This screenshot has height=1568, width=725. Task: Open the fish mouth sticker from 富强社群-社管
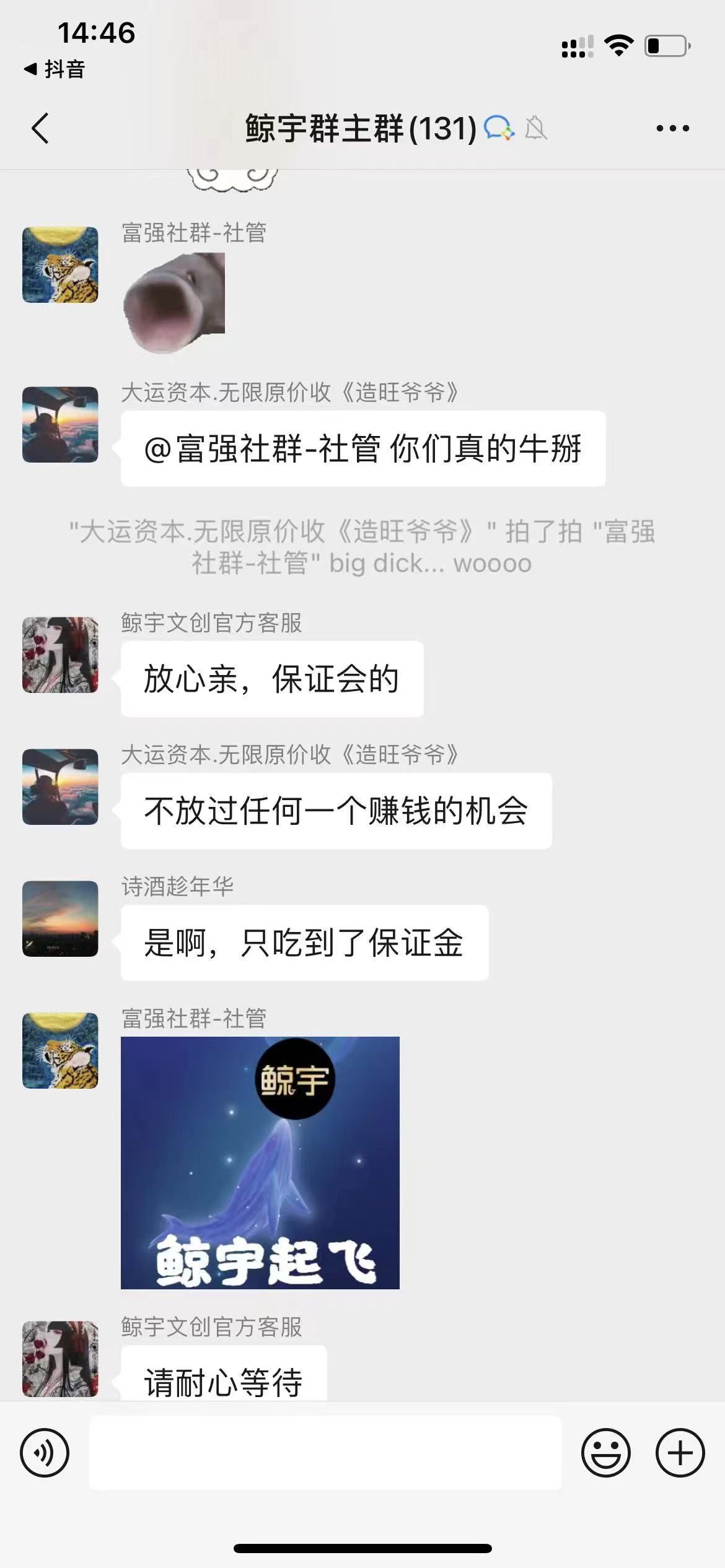click(x=174, y=303)
